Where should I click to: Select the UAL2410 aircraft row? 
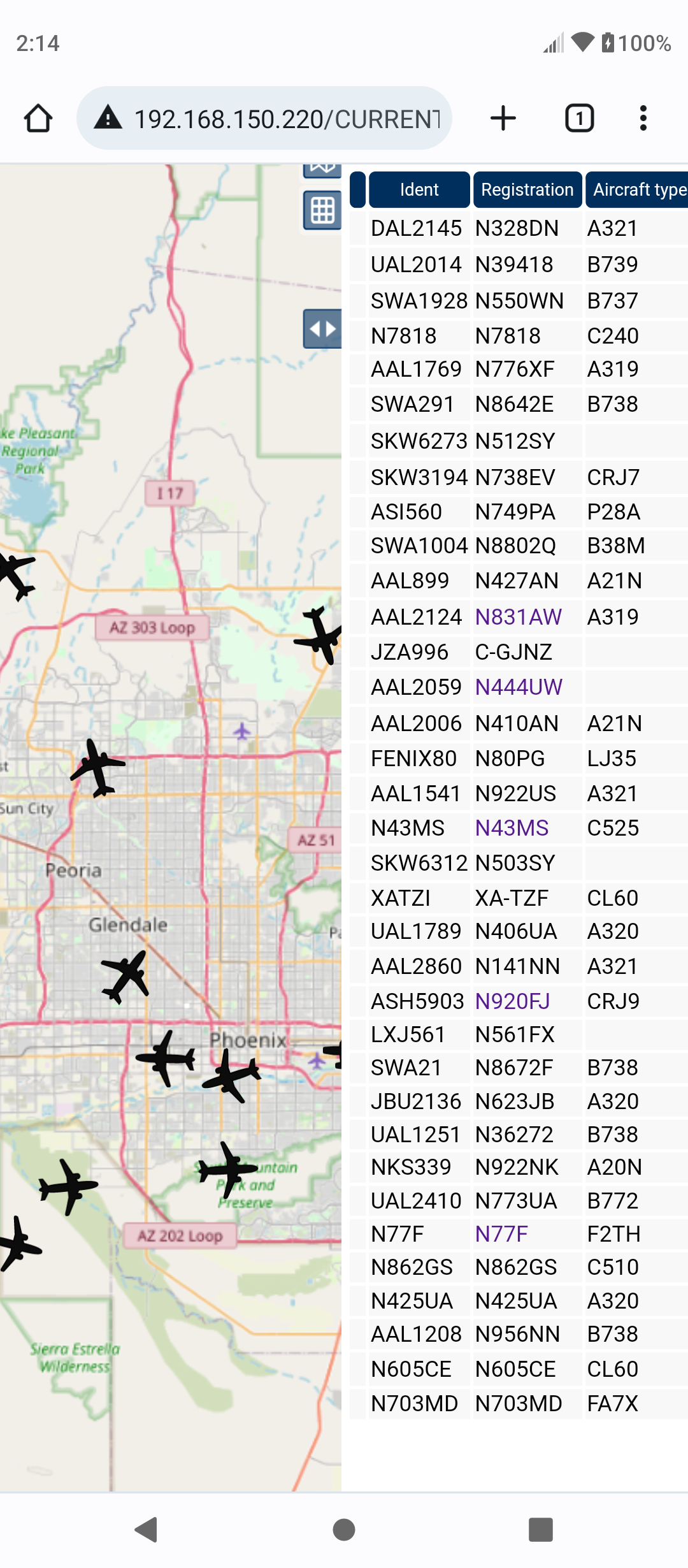pyautogui.click(x=519, y=1201)
